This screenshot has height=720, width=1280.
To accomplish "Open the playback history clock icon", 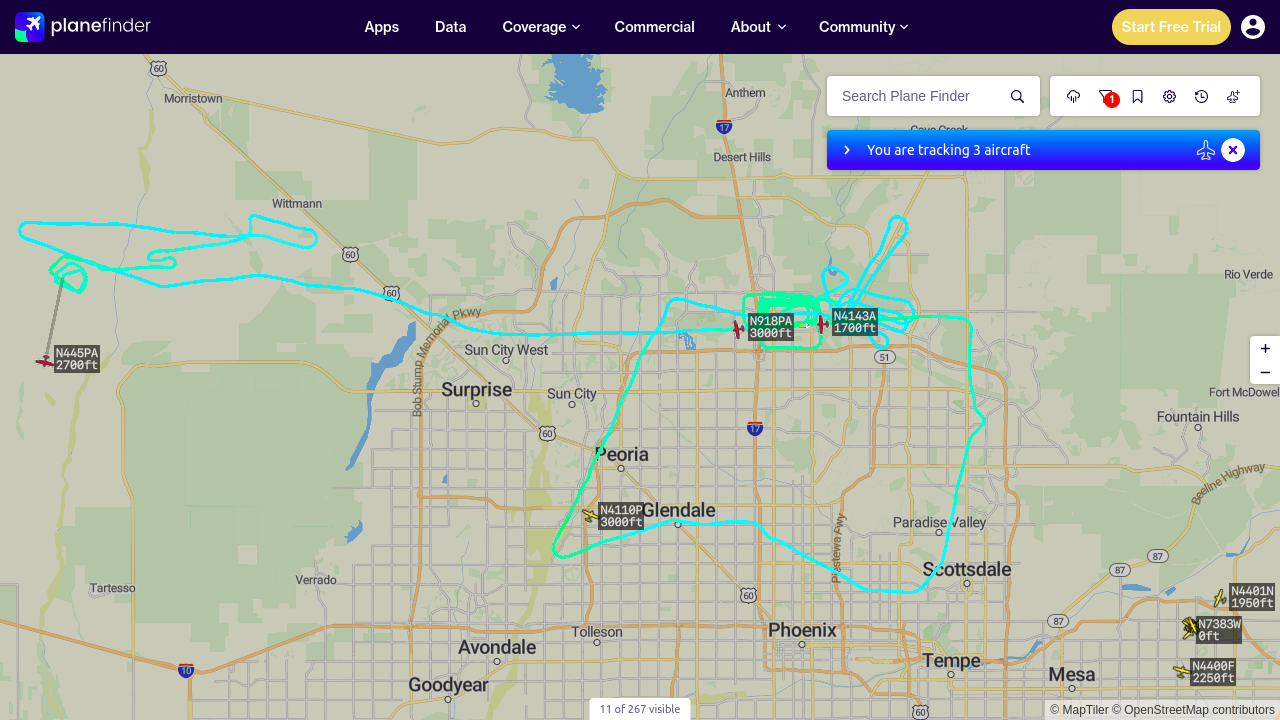I will (x=1202, y=96).
